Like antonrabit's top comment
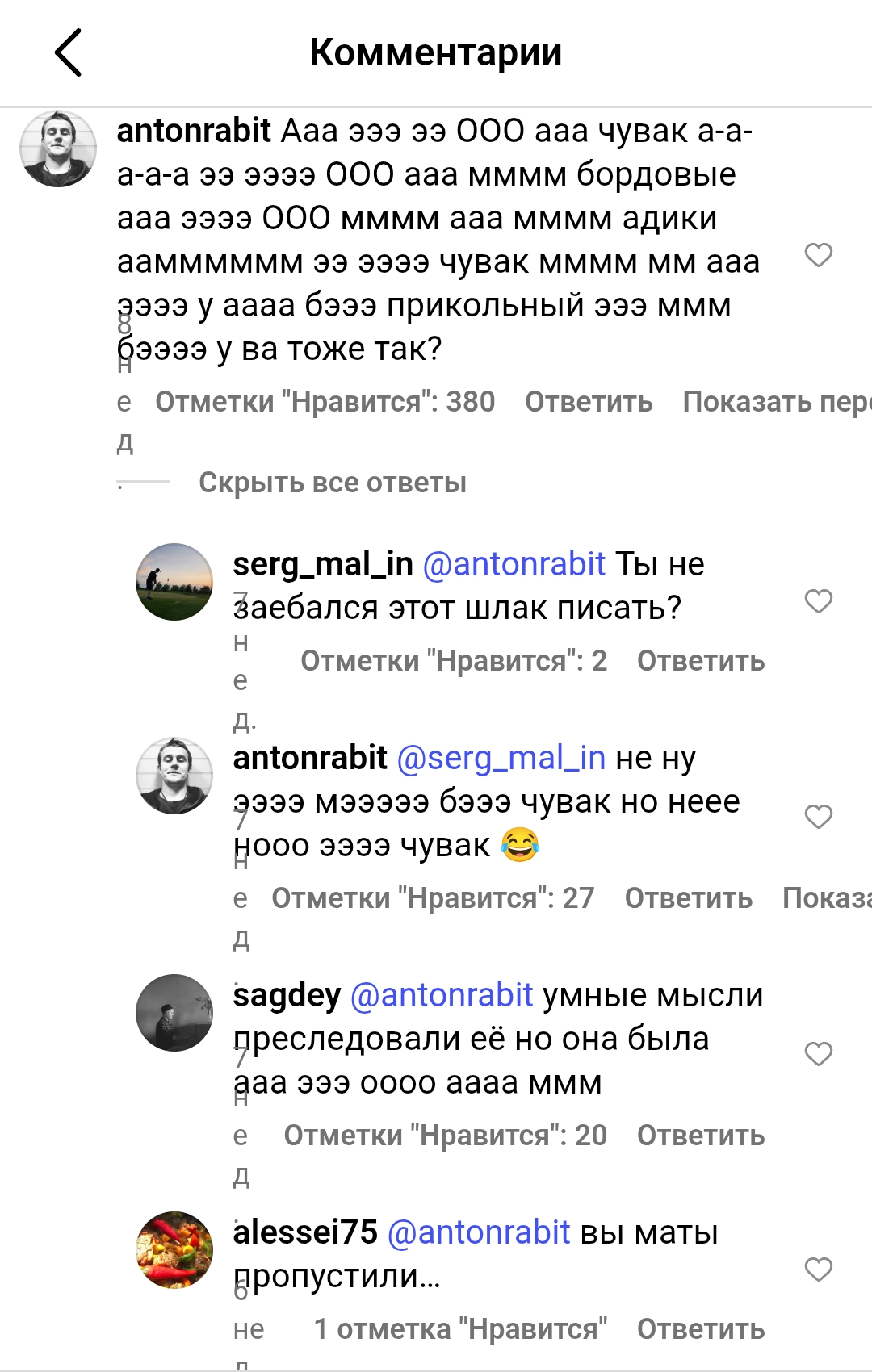 coord(818,255)
